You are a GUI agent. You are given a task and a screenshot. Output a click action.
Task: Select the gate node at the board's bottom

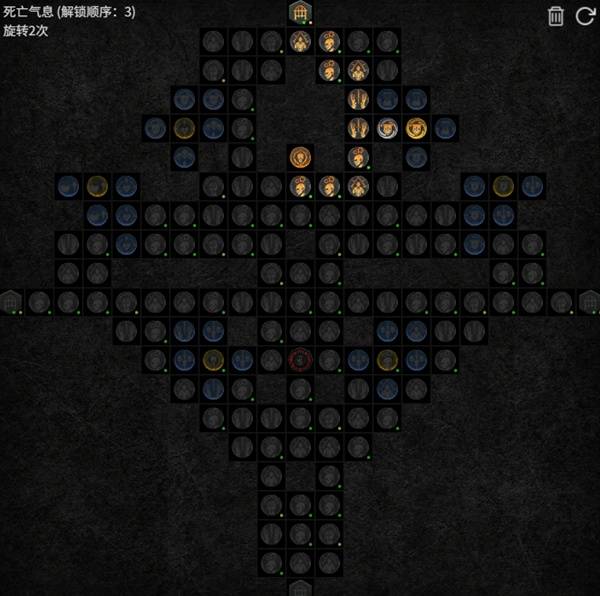coord(300,588)
